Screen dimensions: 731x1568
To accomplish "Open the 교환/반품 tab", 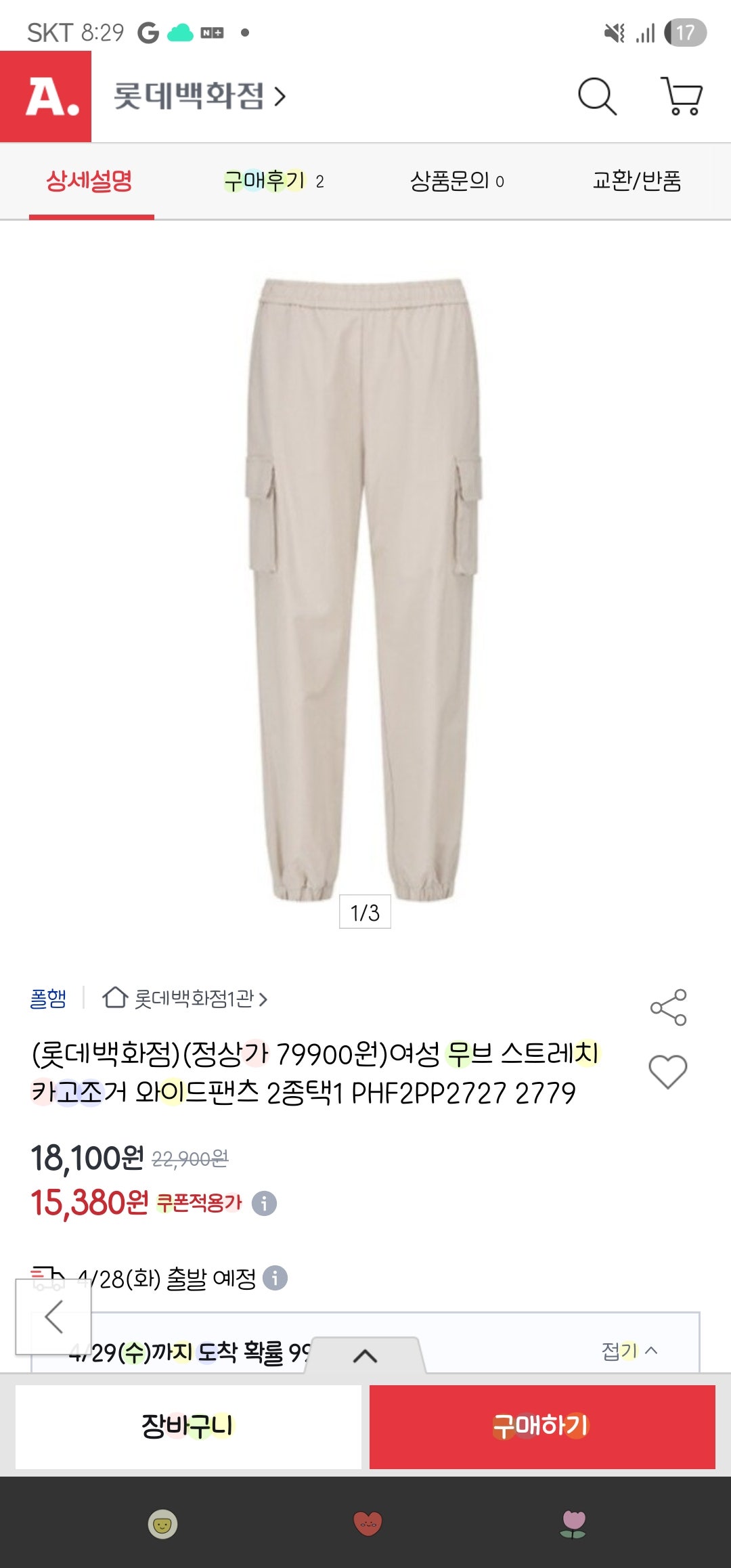I will [x=637, y=181].
